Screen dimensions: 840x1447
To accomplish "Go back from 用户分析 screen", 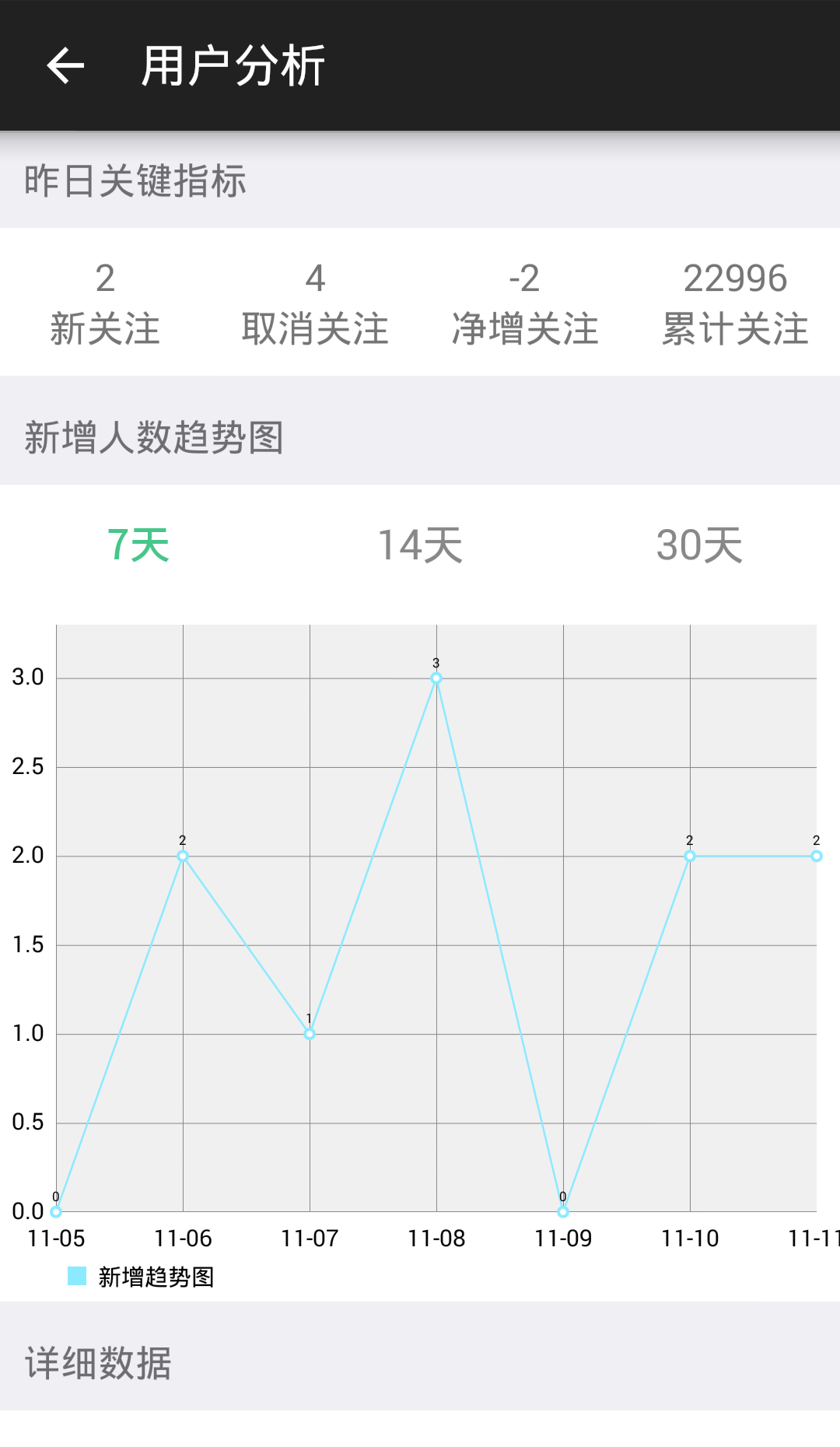I will [x=65, y=65].
